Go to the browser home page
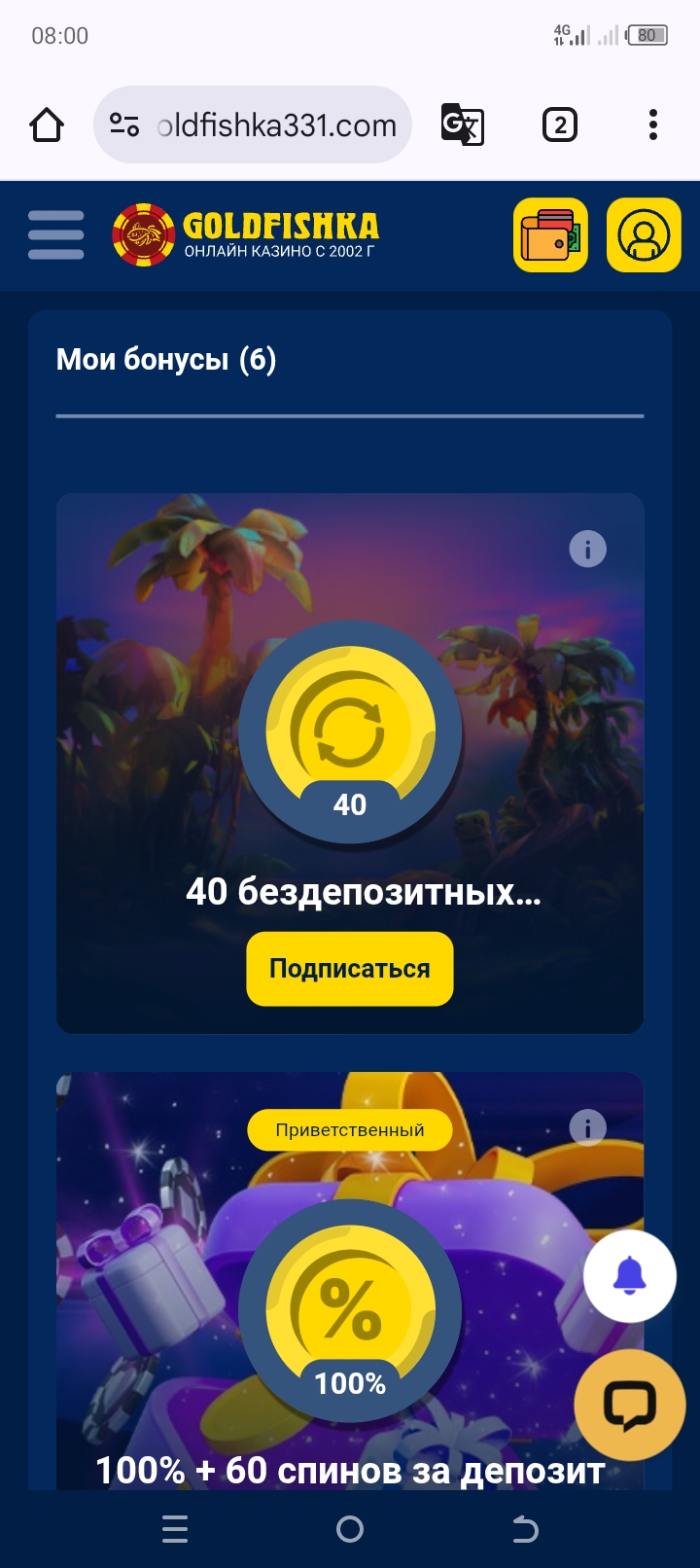 tap(47, 125)
